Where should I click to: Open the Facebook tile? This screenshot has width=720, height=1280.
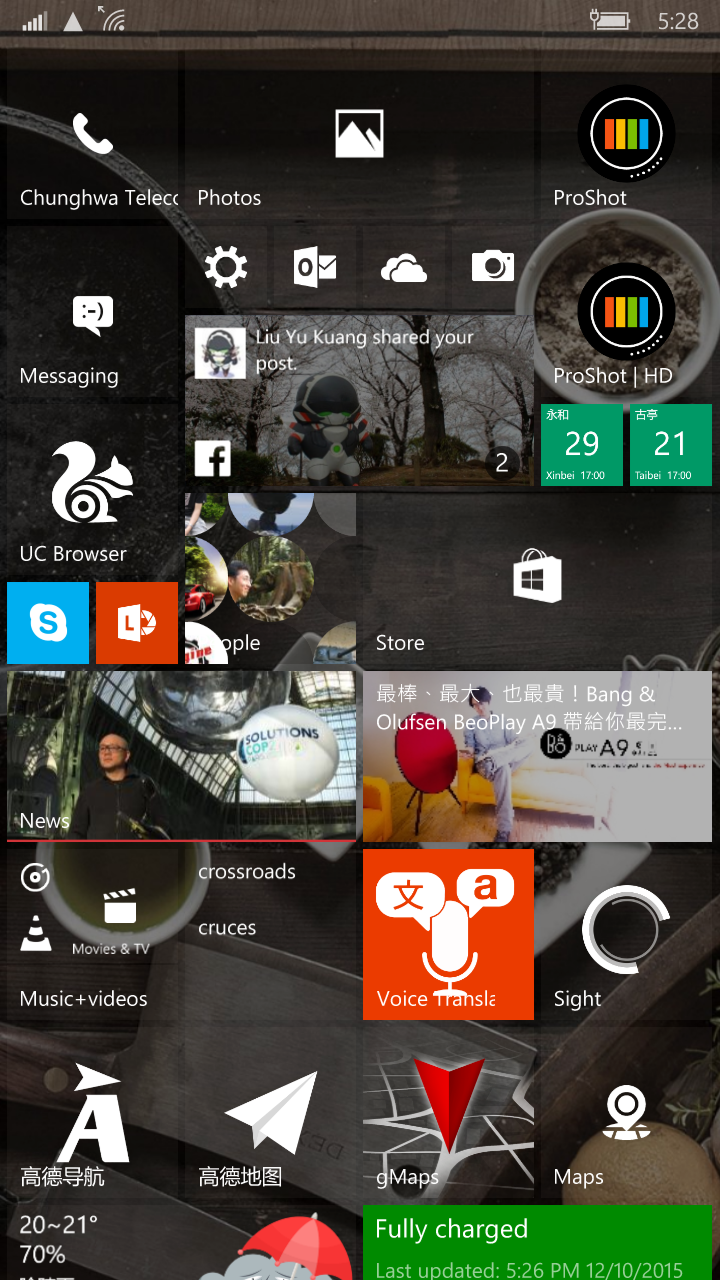tap(358, 400)
